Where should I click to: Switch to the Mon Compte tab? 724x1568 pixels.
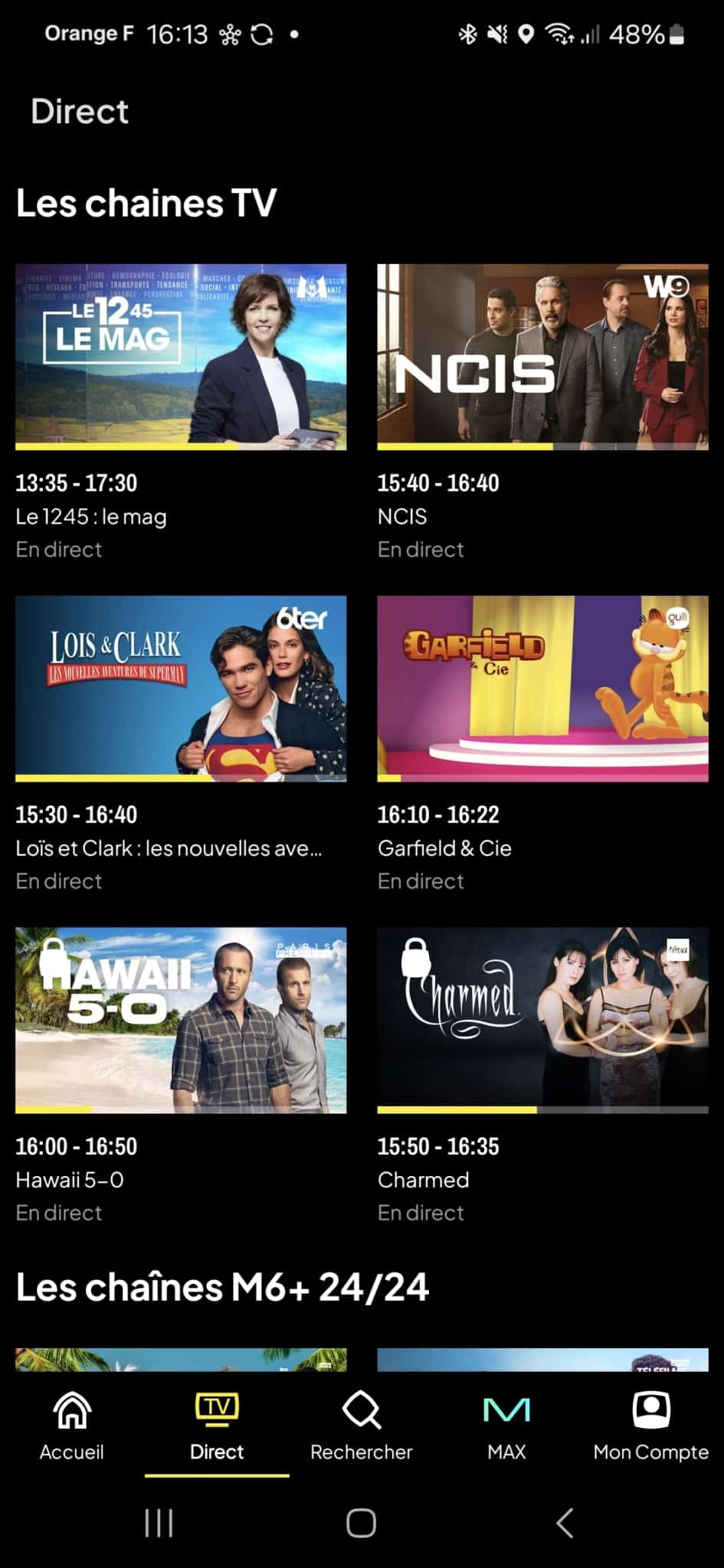(x=650, y=1424)
